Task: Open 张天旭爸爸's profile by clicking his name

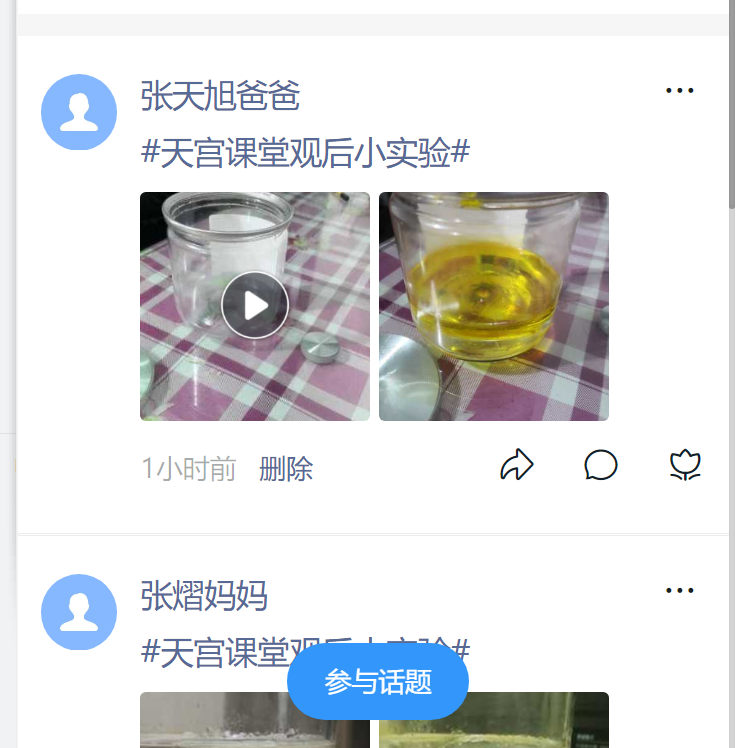Action: click(x=219, y=95)
